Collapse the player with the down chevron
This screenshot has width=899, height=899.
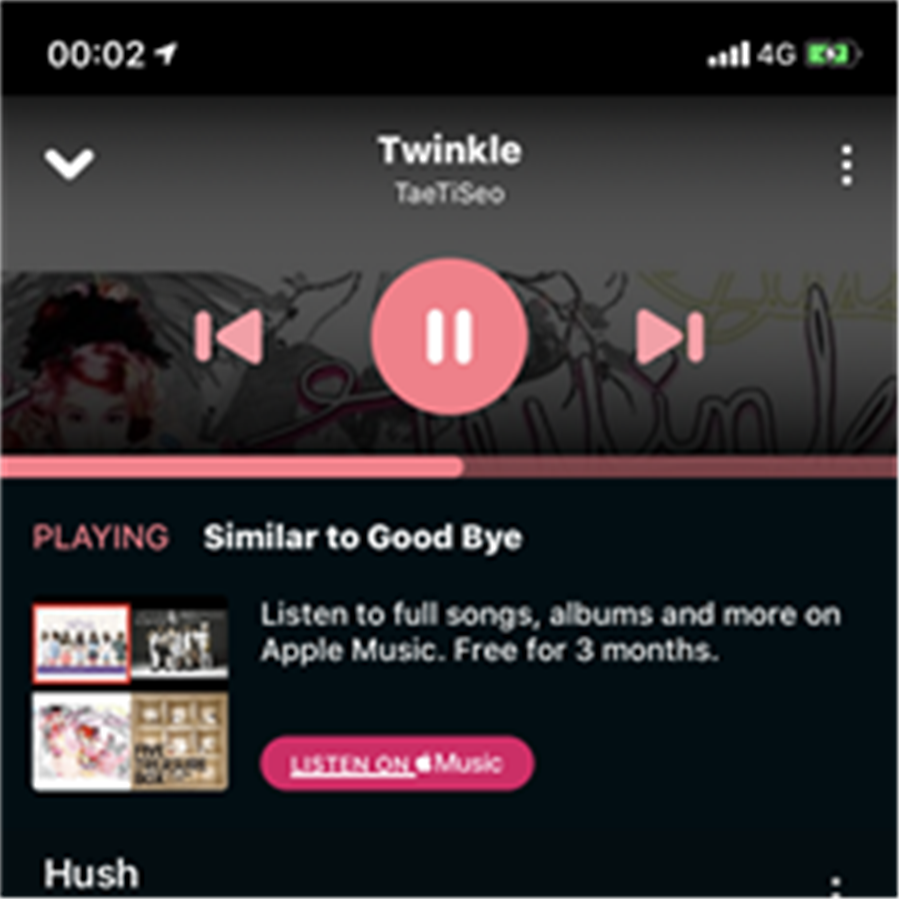point(69,163)
